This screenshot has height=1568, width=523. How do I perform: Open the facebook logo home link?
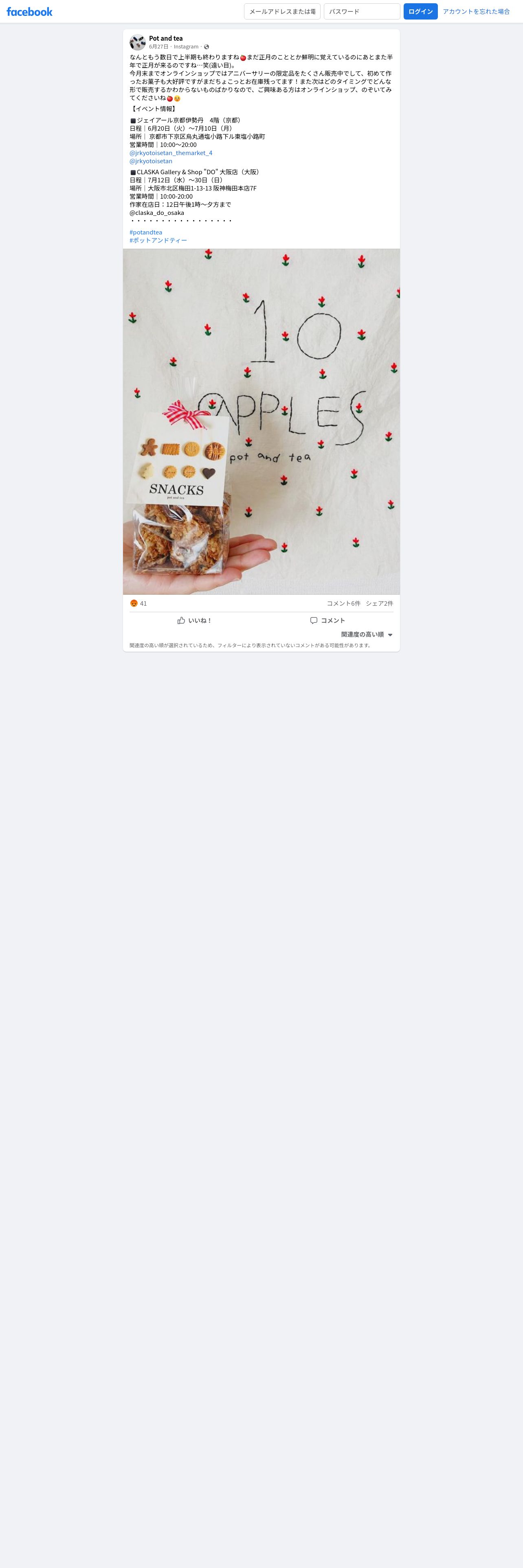tap(29, 11)
